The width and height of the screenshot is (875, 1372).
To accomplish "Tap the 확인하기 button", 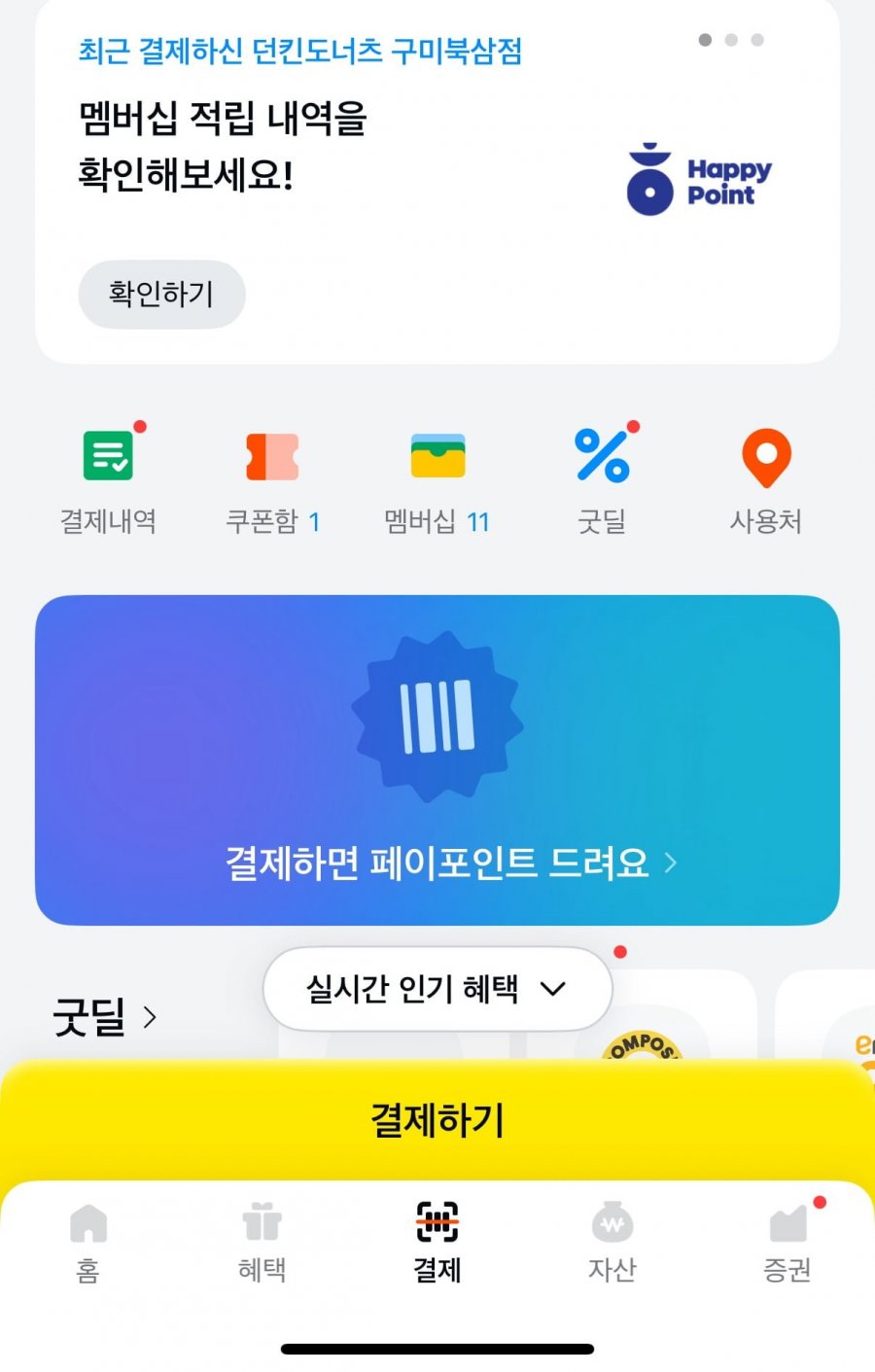I will (x=161, y=294).
